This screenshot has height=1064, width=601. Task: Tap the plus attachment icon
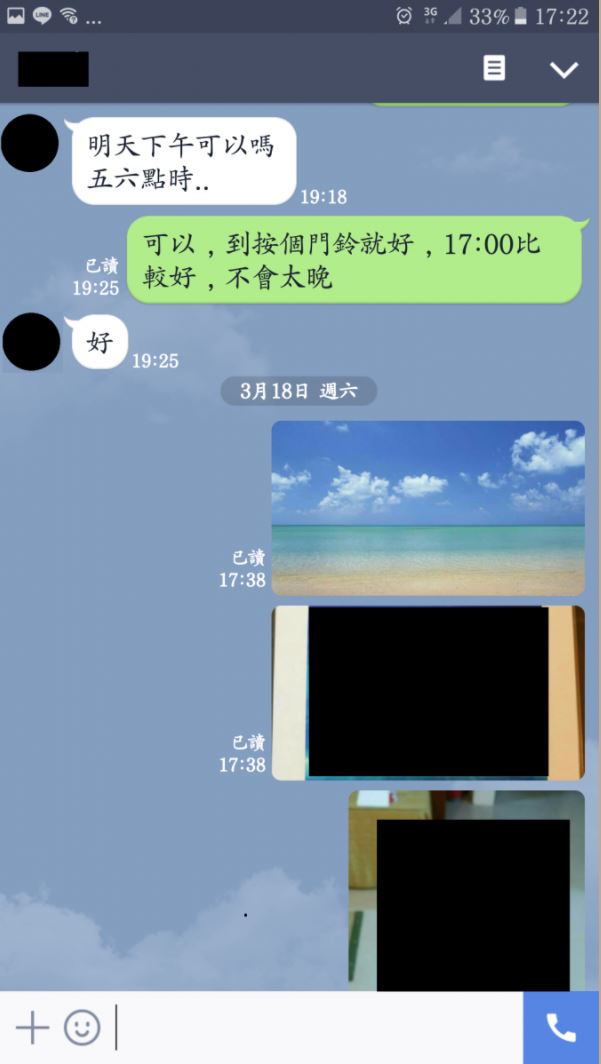[32, 1027]
